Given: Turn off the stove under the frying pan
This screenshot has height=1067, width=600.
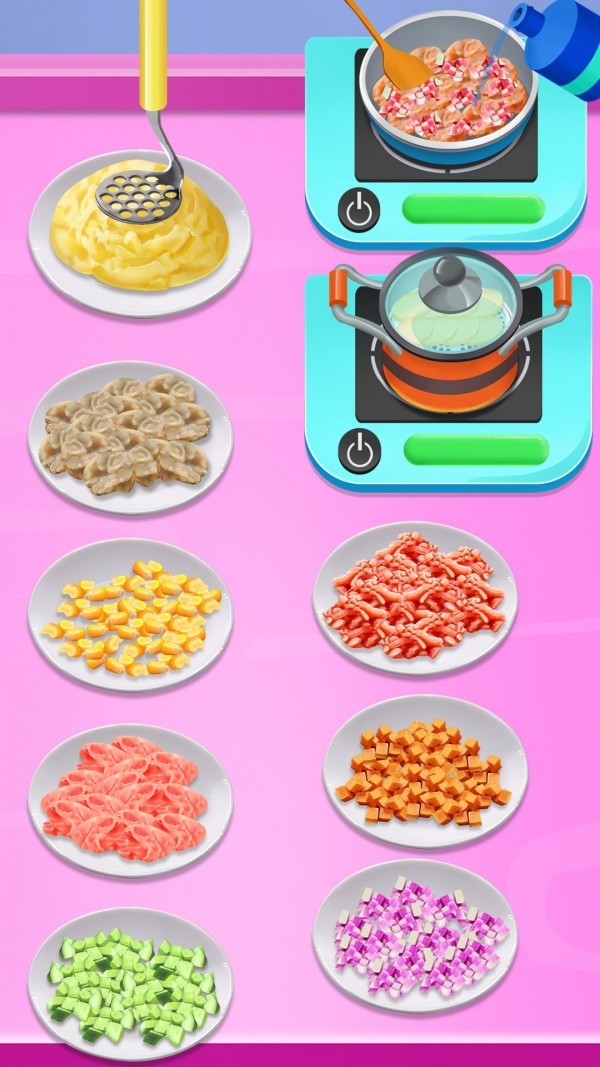Looking at the screenshot, I should pos(358,209).
